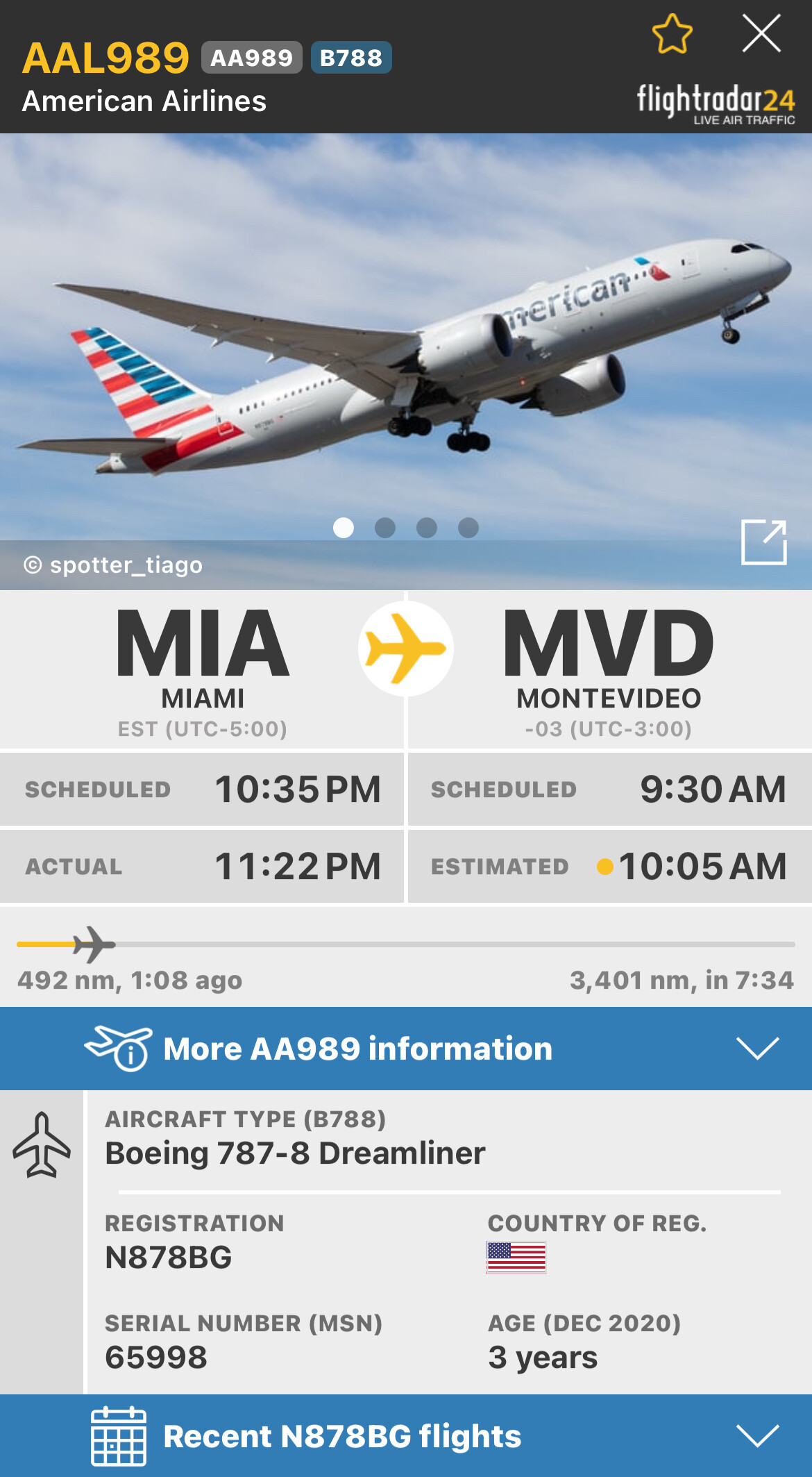Add flight AAL989 to favorites with star
812x1477 pixels.
672,34
